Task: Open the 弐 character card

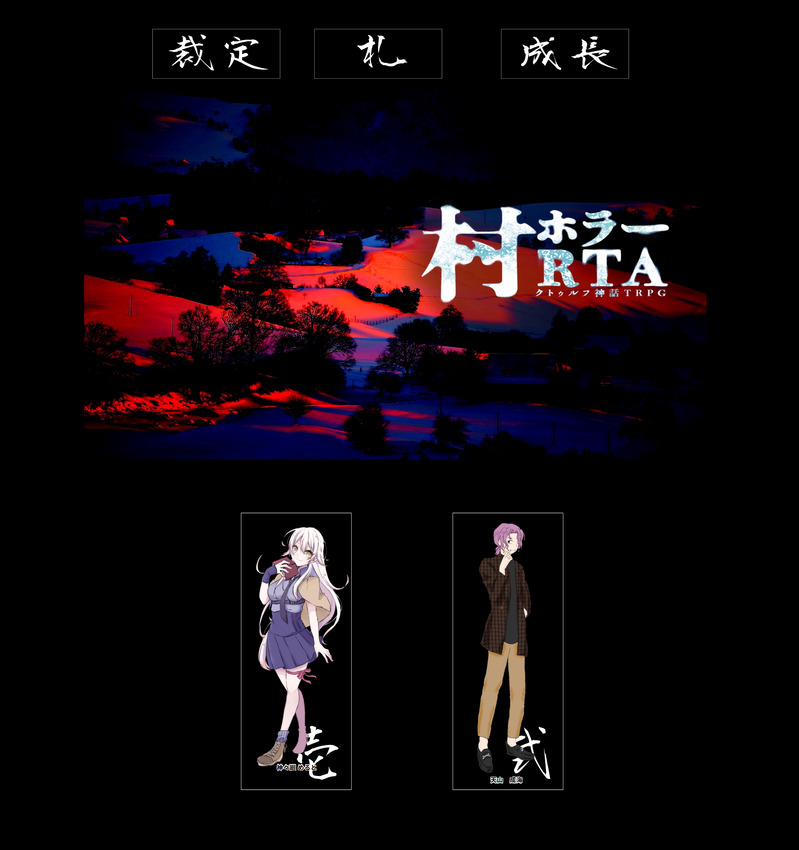Action: [508, 651]
